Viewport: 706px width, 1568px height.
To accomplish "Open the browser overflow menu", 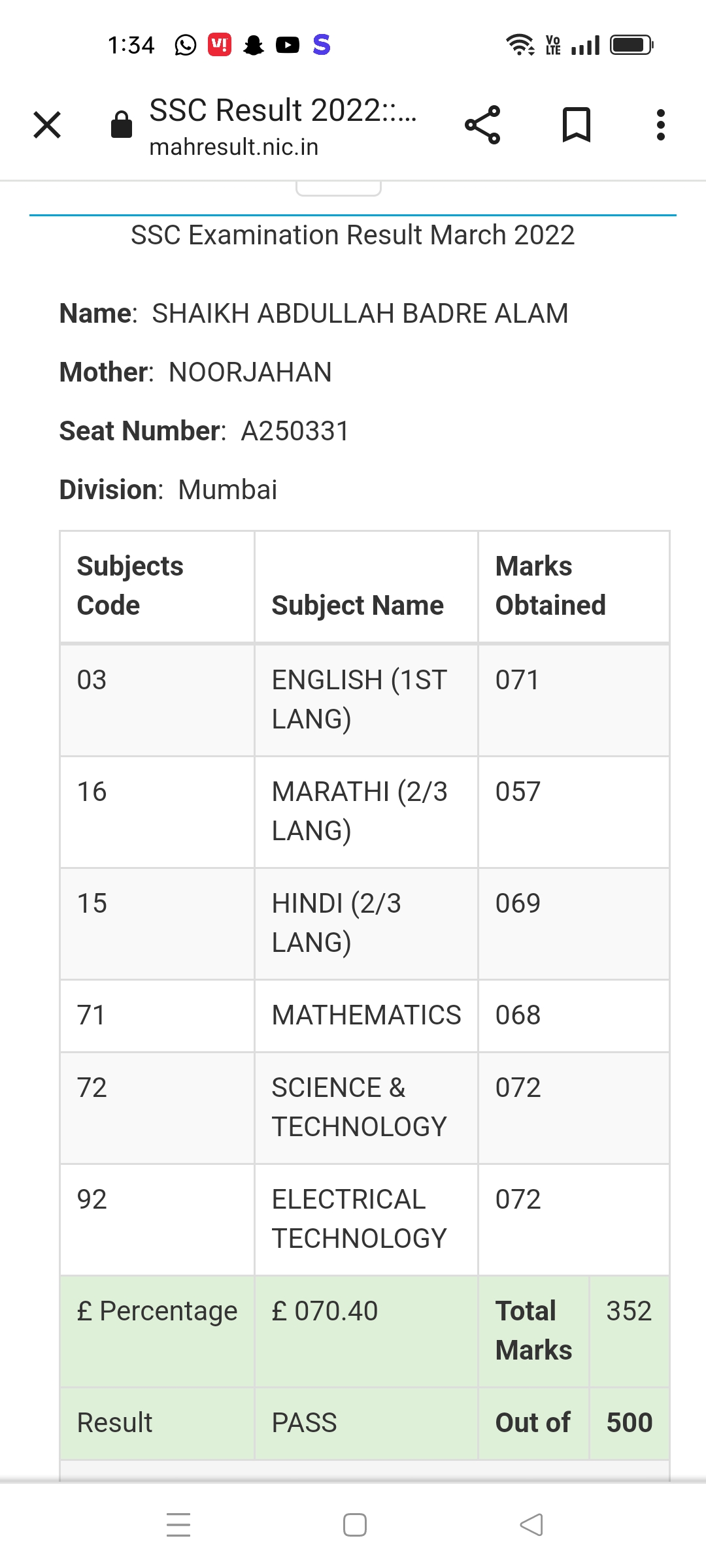I will (660, 125).
